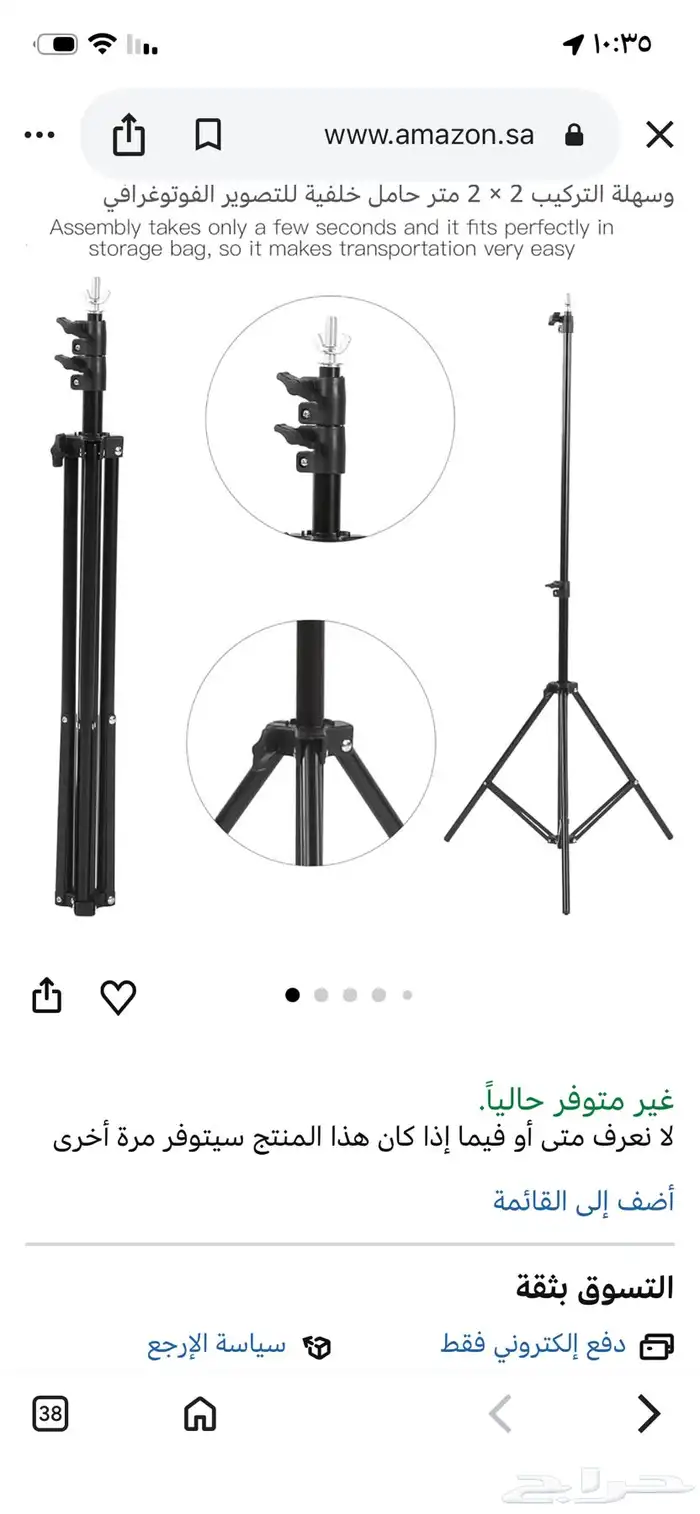
Task: Open the three-dot overflow menu
Action: pos(39,135)
